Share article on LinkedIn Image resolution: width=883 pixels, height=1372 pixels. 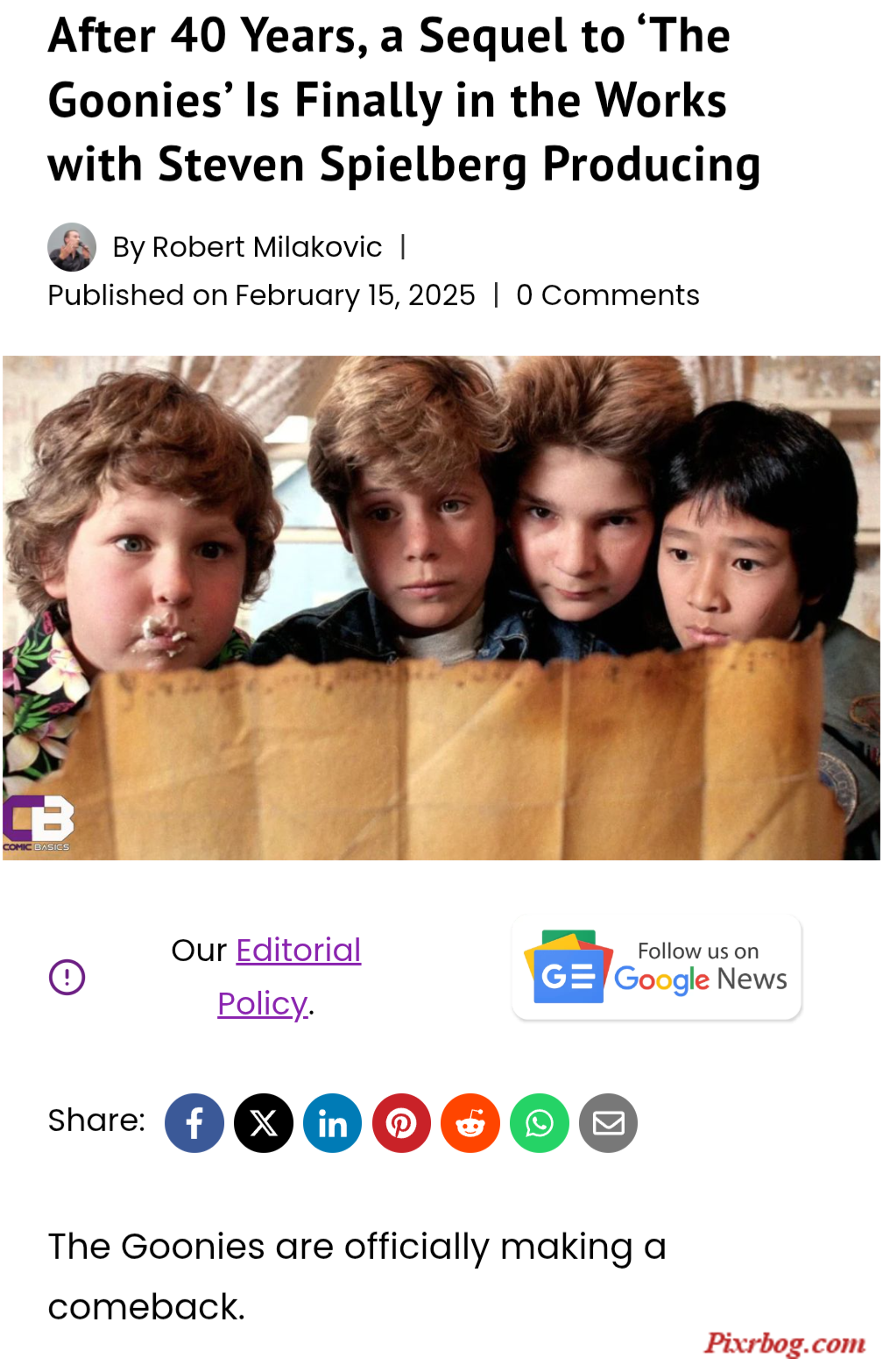click(333, 1123)
